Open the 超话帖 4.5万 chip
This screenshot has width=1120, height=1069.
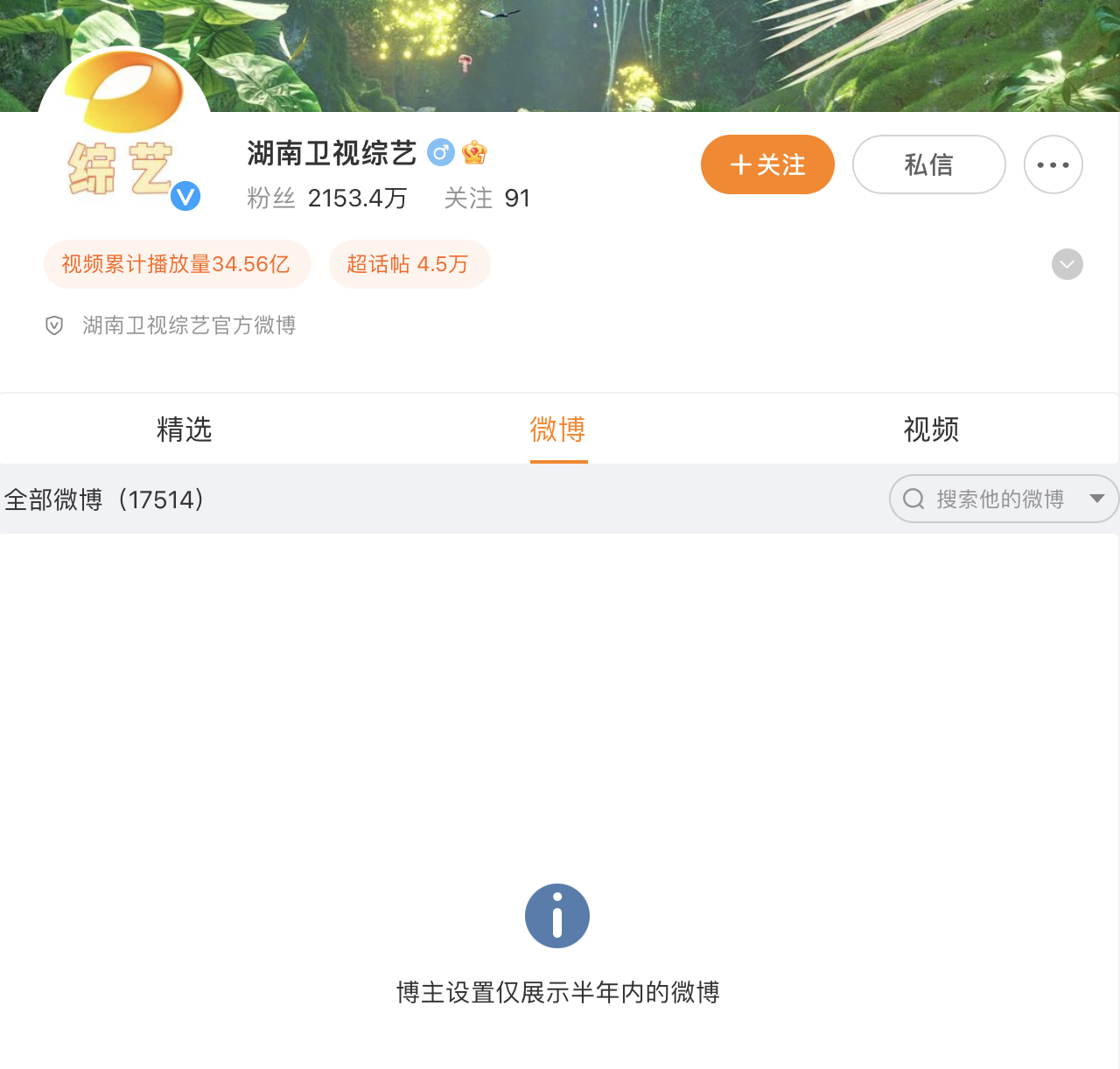click(409, 264)
